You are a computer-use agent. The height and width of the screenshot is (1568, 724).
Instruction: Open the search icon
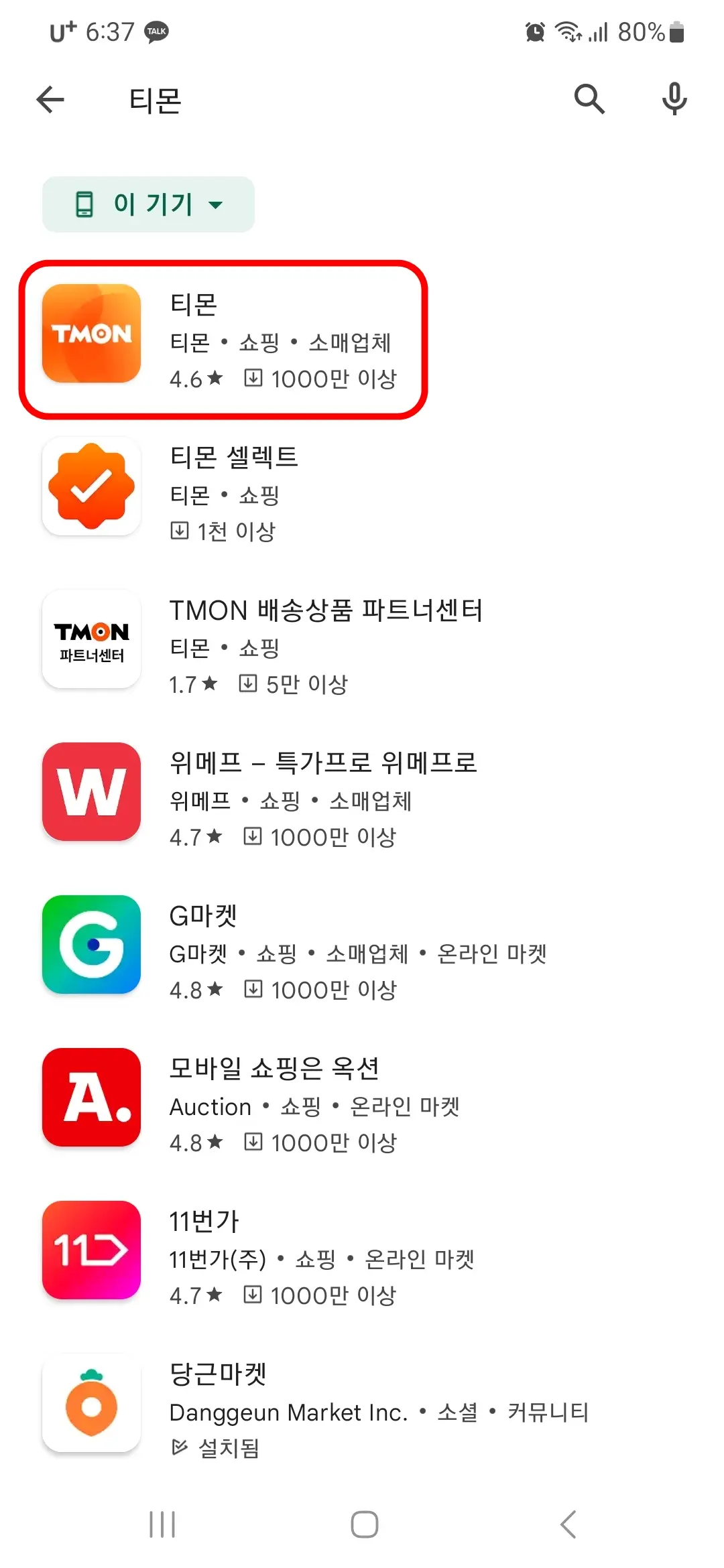click(x=589, y=99)
